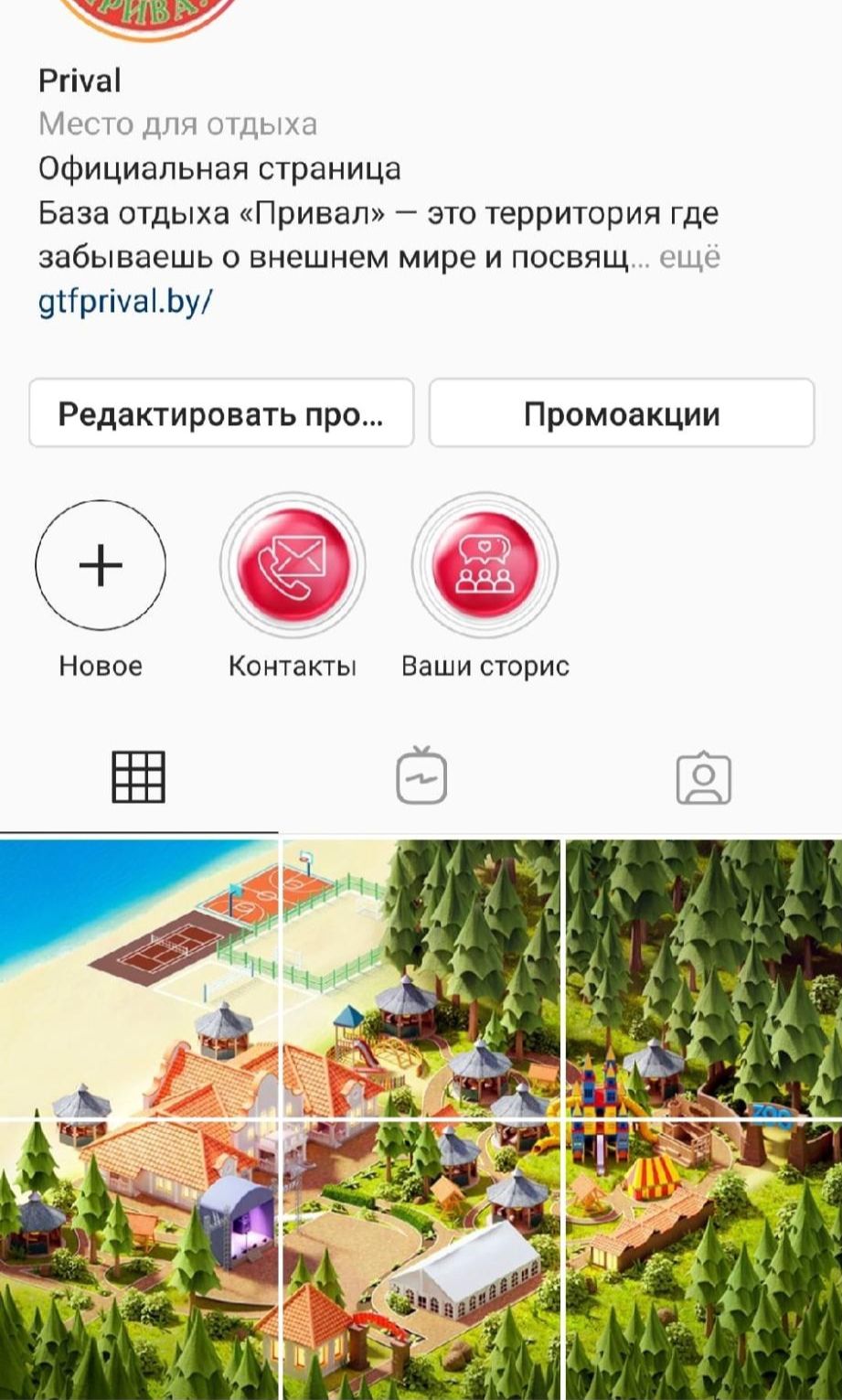This screenshot has width=842, height=1400.
Task: Open the Ваши сторис highlight
Action: tap(485, 565)
